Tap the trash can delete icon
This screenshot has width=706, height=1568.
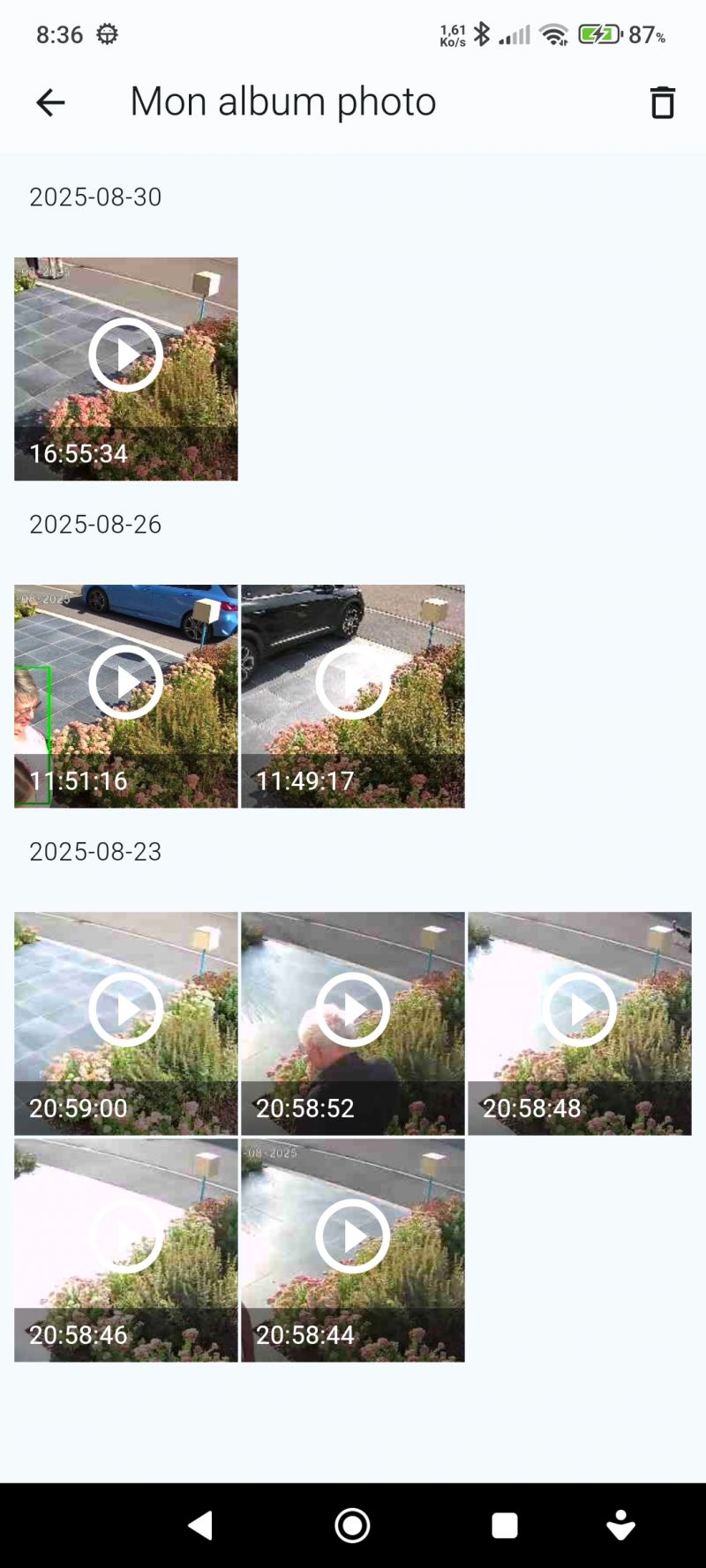(x=662, y=102)
